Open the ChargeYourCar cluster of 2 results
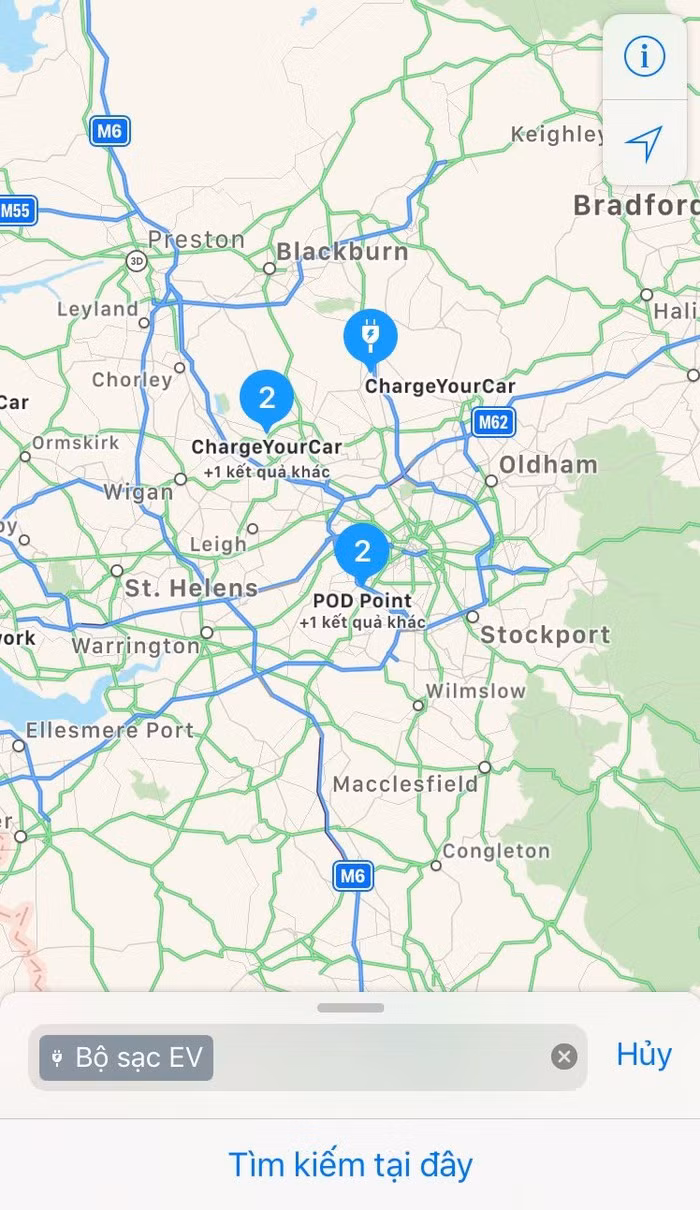The width and height of the screenshot is (700, 1210). click(x=266, y=400)
